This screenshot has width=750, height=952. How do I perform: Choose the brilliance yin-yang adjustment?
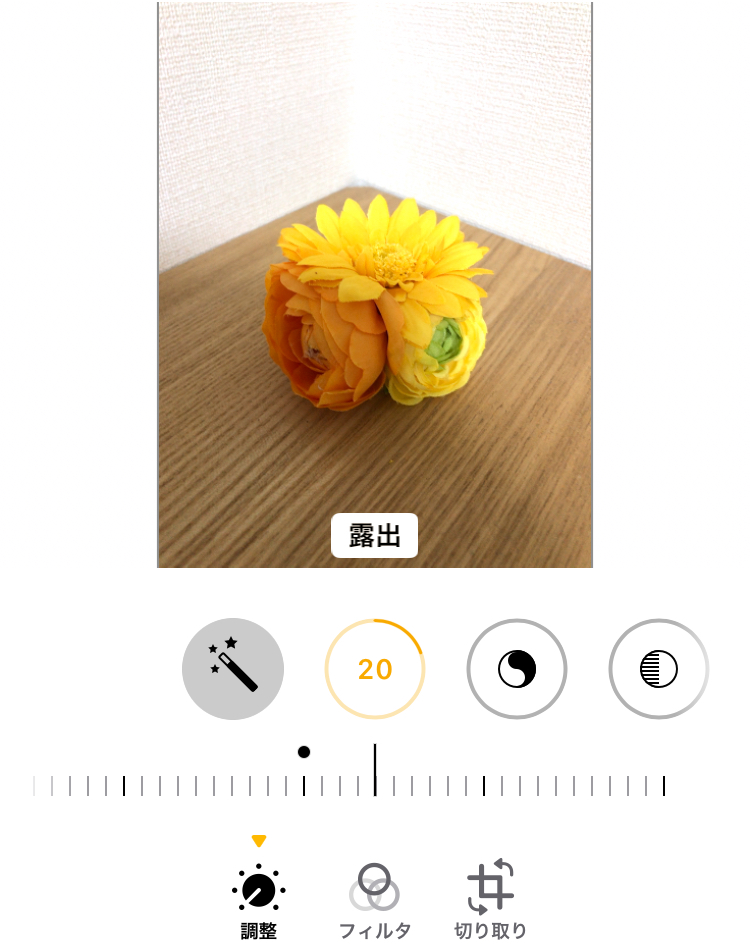[x=517, y=669]
